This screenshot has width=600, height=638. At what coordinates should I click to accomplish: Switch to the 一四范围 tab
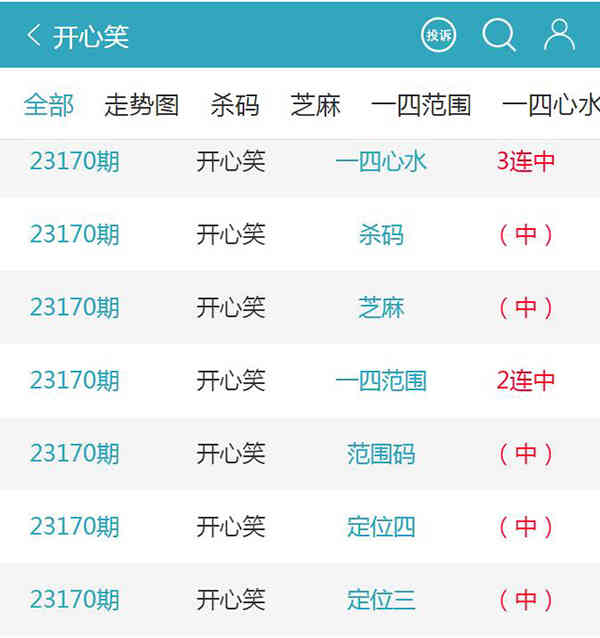pos(420,104)
